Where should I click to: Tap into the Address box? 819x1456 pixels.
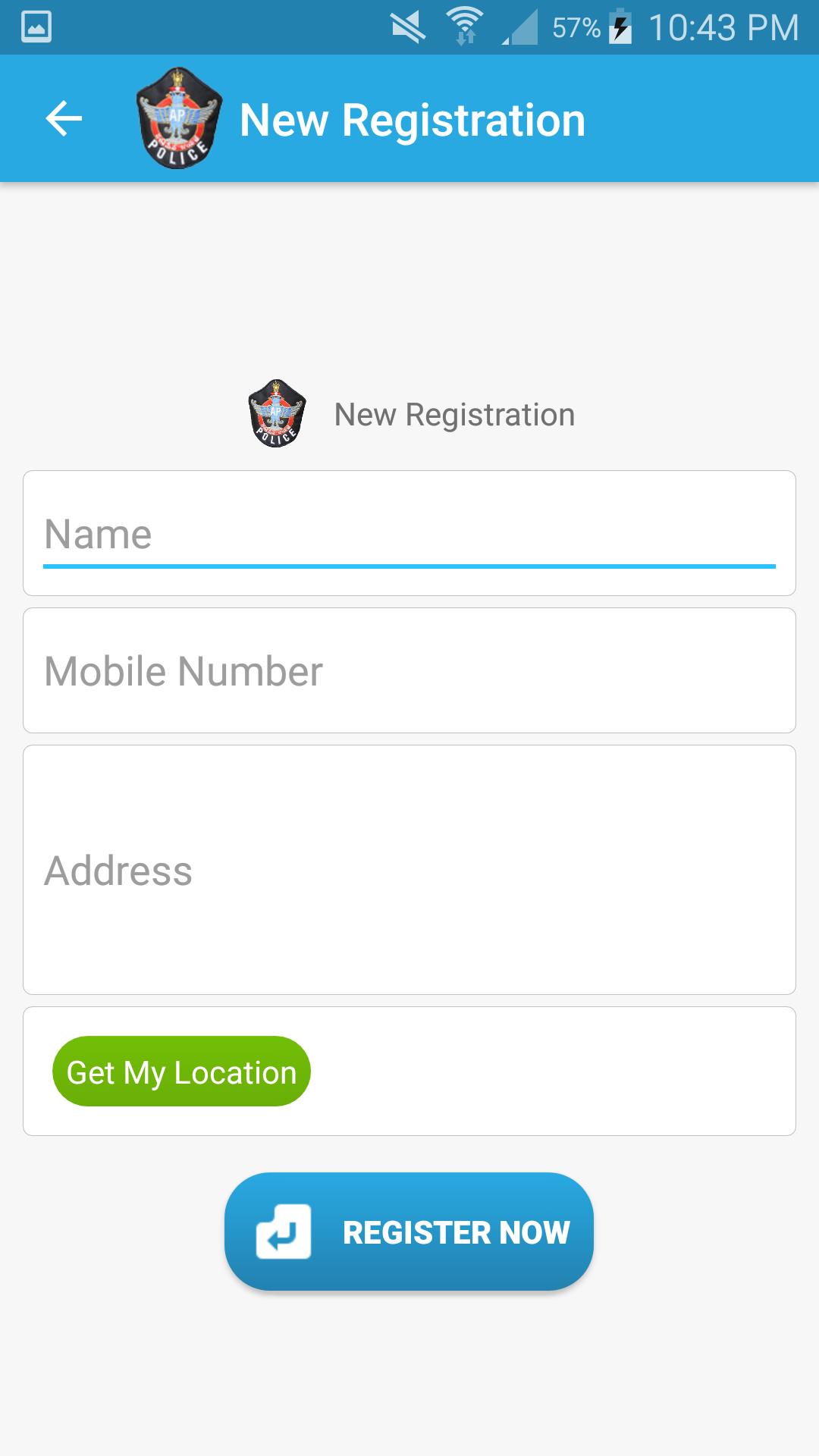click(409, 870)
